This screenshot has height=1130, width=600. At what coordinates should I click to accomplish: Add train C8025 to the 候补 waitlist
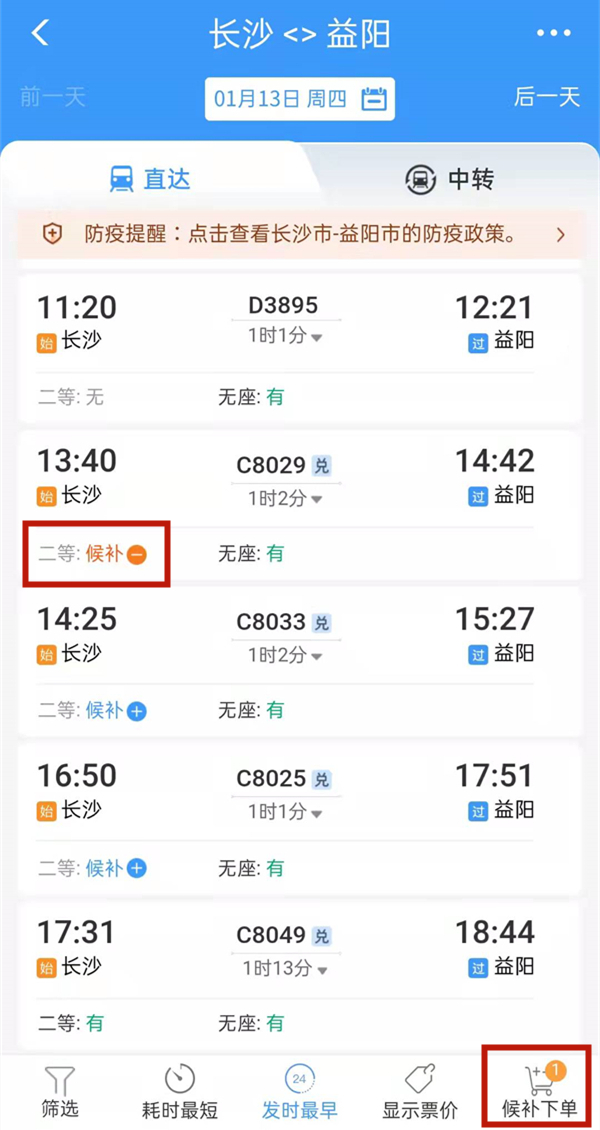tap(136, 868)
